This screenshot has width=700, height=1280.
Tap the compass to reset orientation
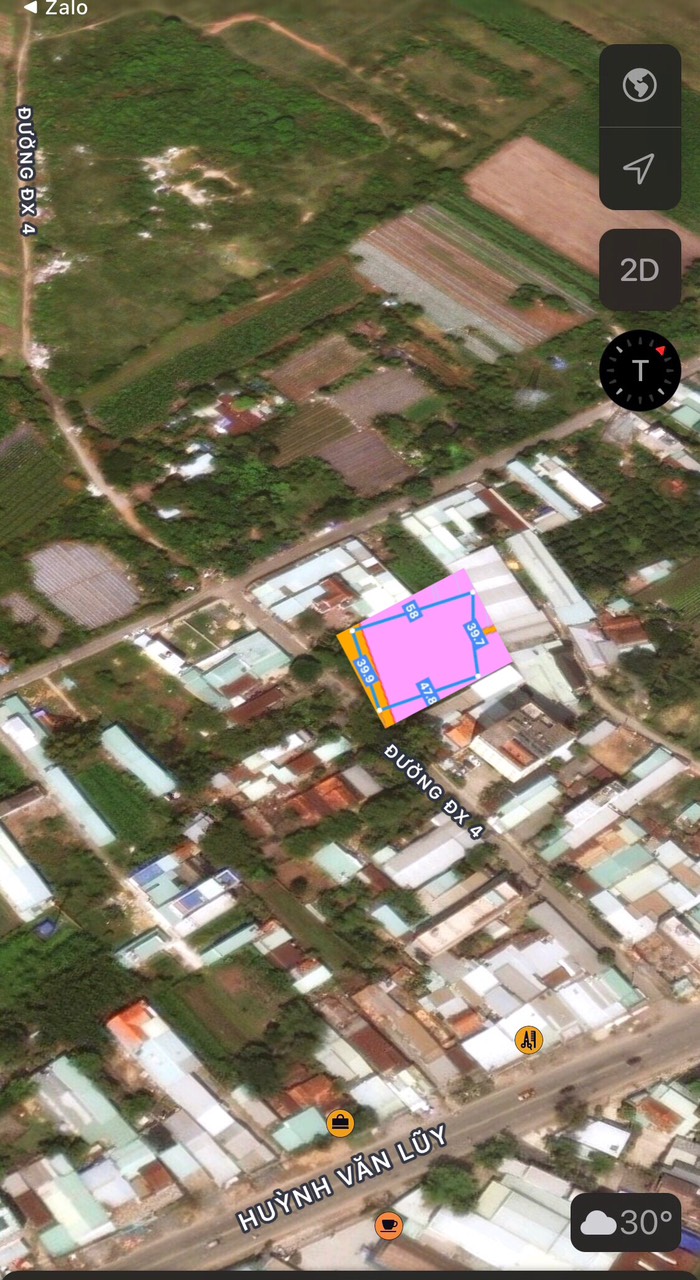(x=640, y=370)
